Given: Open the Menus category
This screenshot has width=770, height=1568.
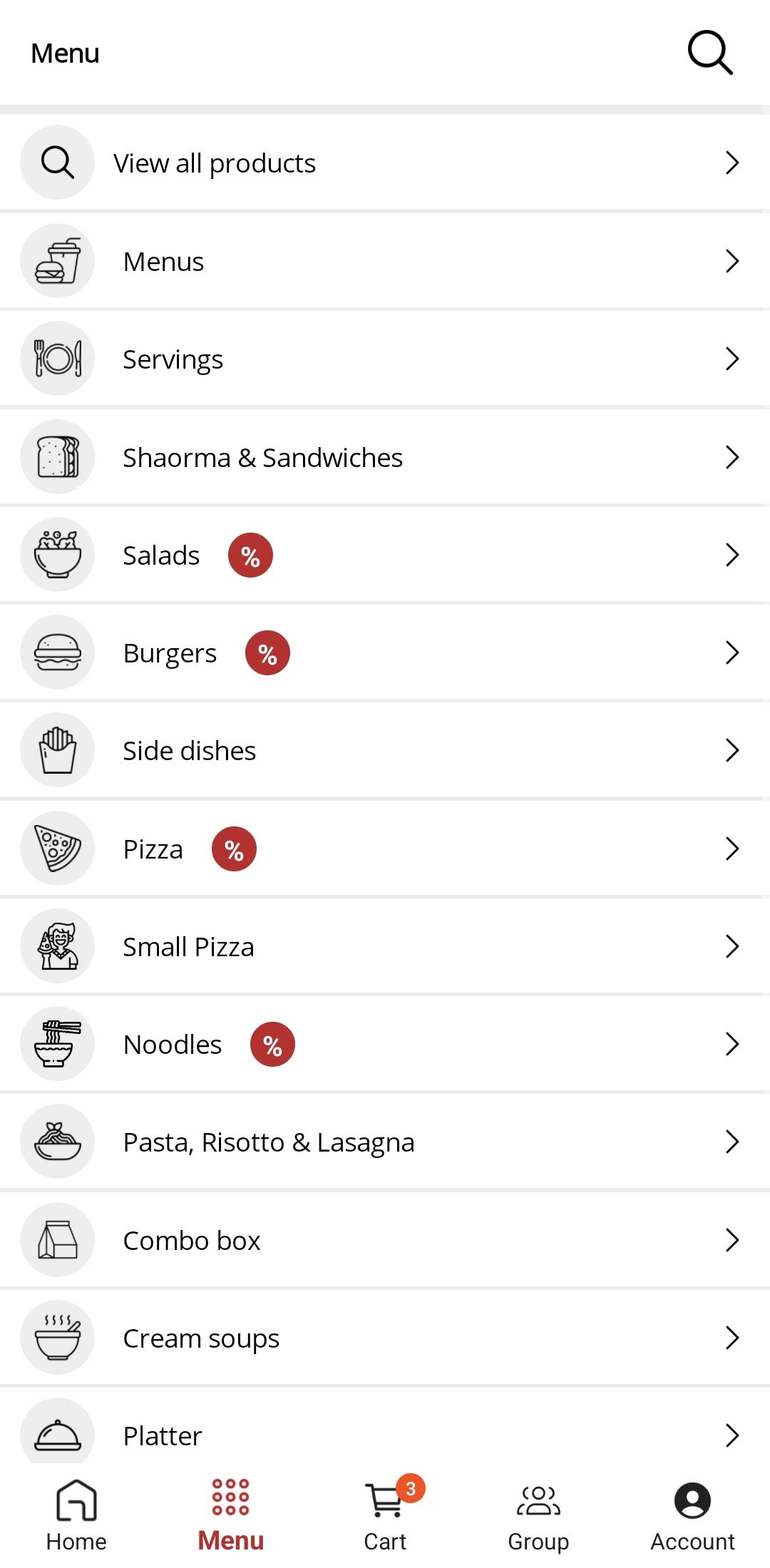Looking at the screenshot, I should 385,261.
